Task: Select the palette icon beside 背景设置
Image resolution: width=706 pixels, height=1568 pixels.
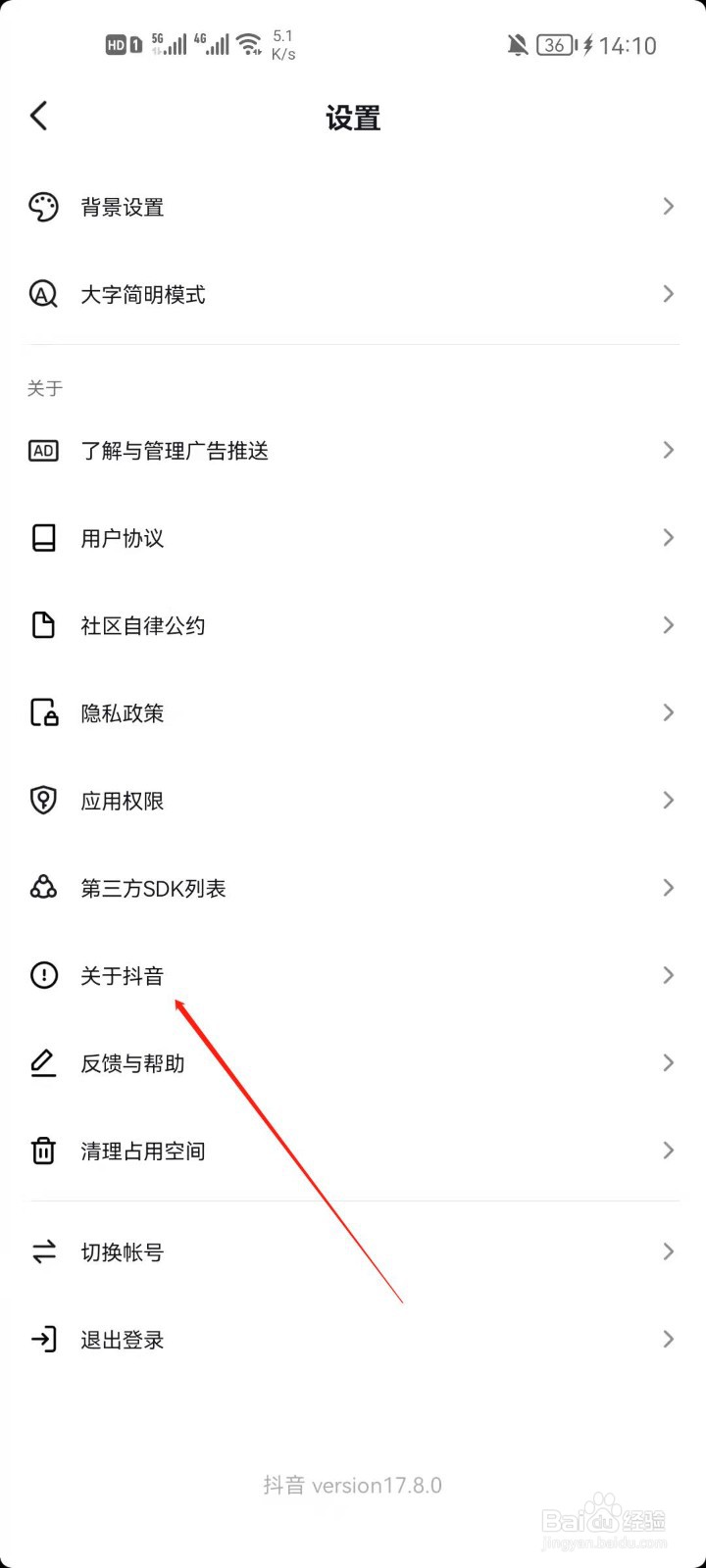Action: 43,207
